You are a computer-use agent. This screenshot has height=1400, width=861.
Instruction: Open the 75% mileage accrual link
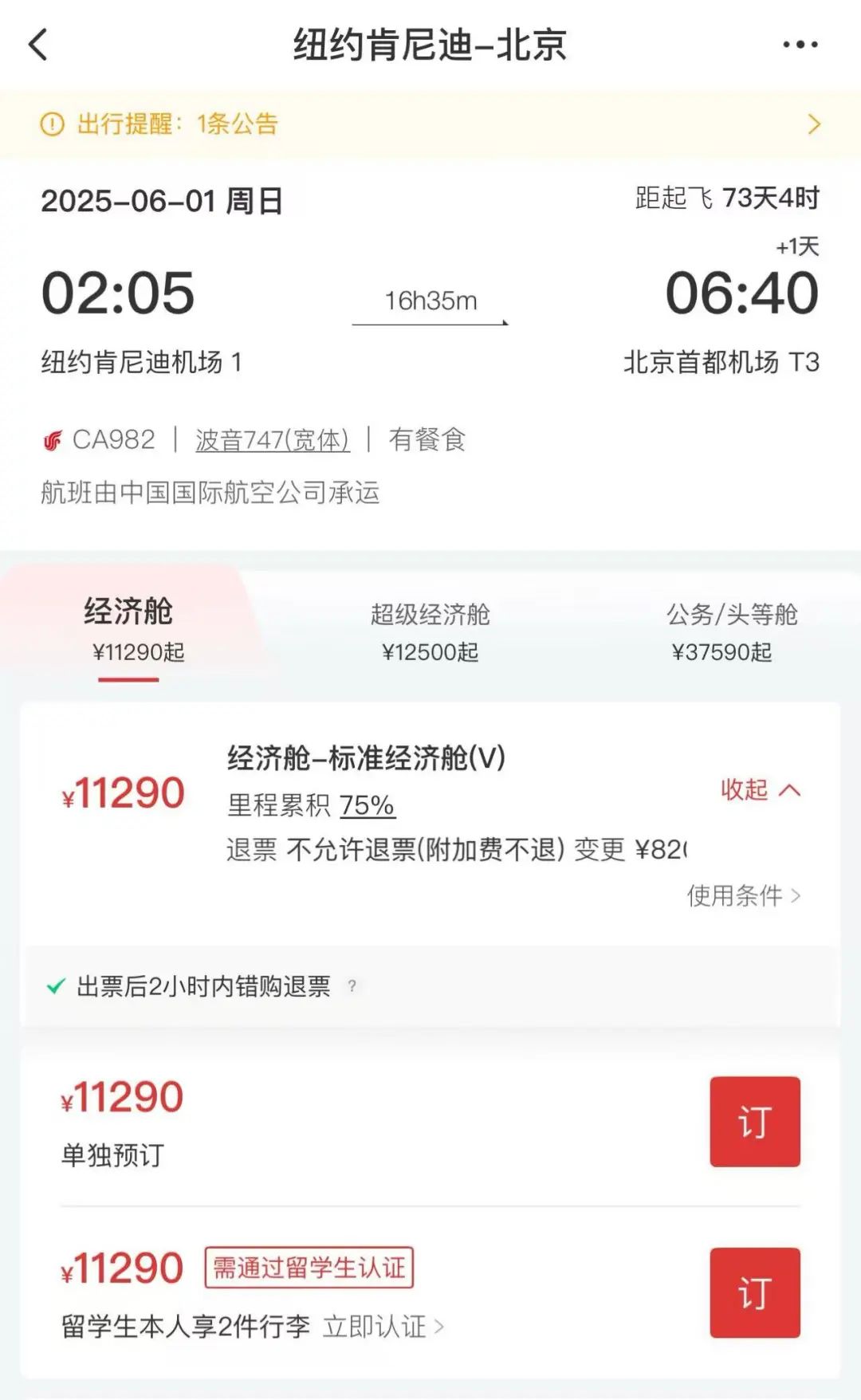pos(367,805)
